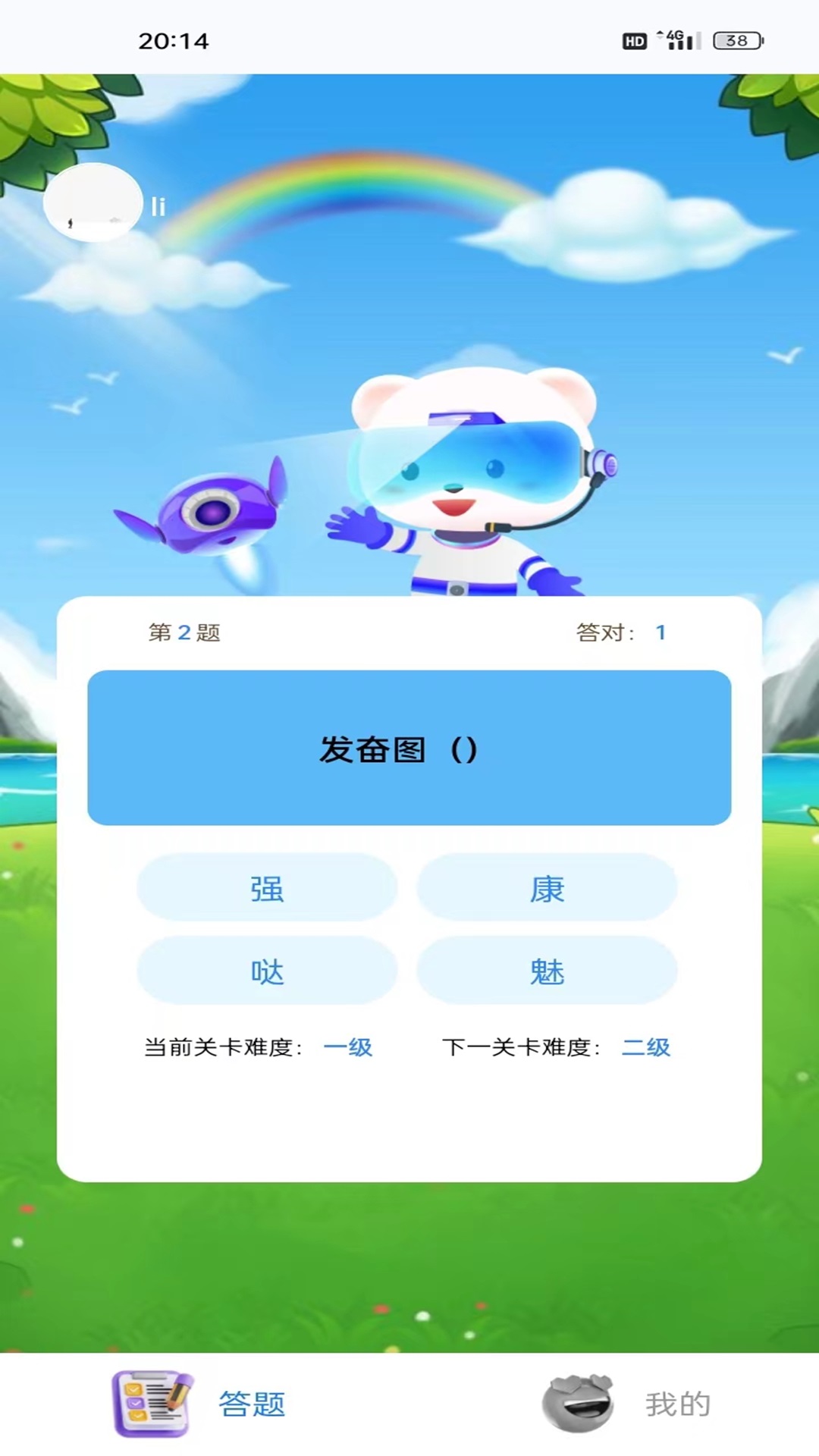Open the 答题 tab
This screenshot has width=819, height=1456.
click(x=199, y=1404)
